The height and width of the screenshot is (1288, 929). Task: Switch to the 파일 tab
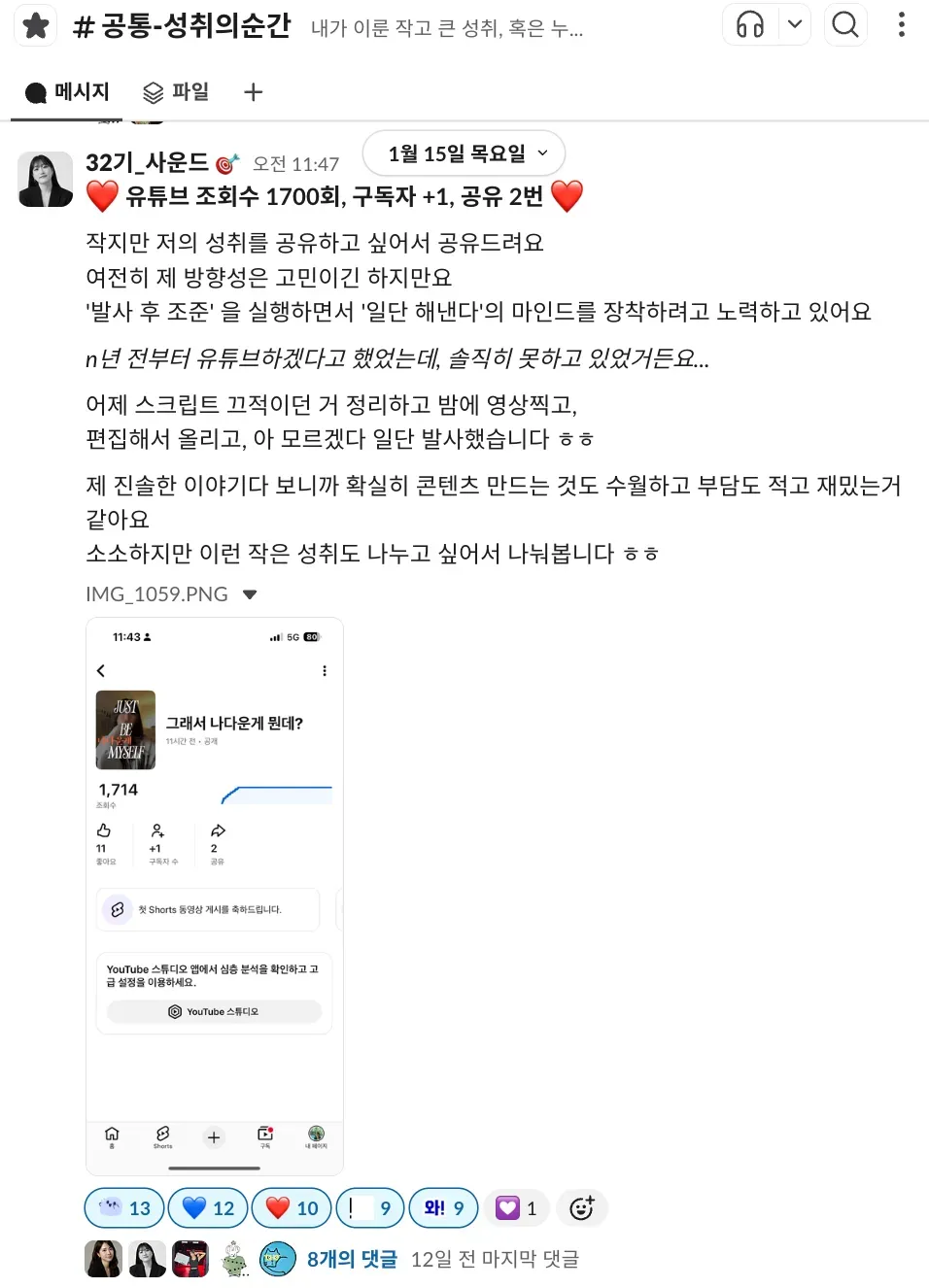tap(176, 92)
